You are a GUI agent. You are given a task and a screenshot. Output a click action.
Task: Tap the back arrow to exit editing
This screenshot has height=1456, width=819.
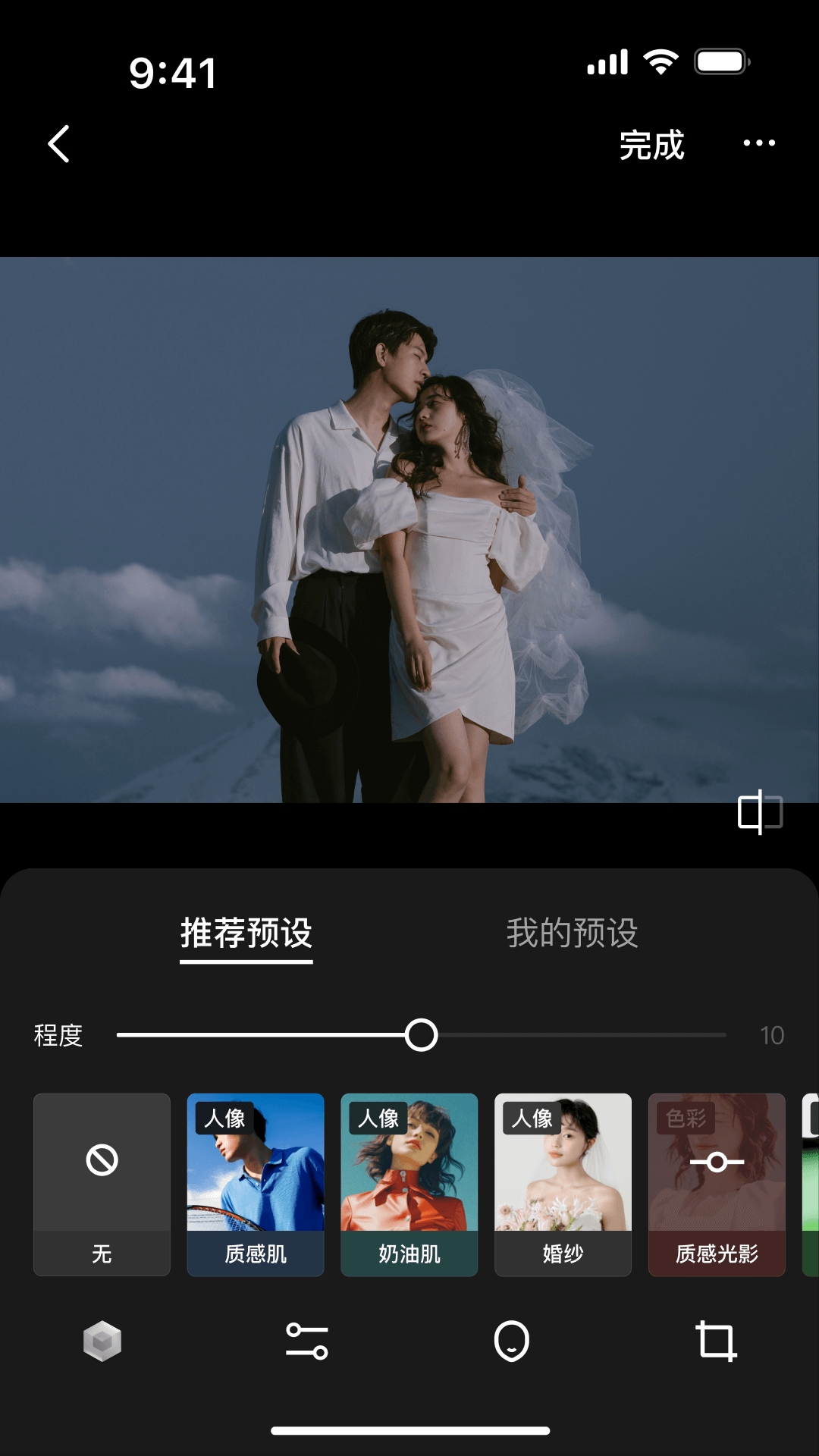coord(59,144)
